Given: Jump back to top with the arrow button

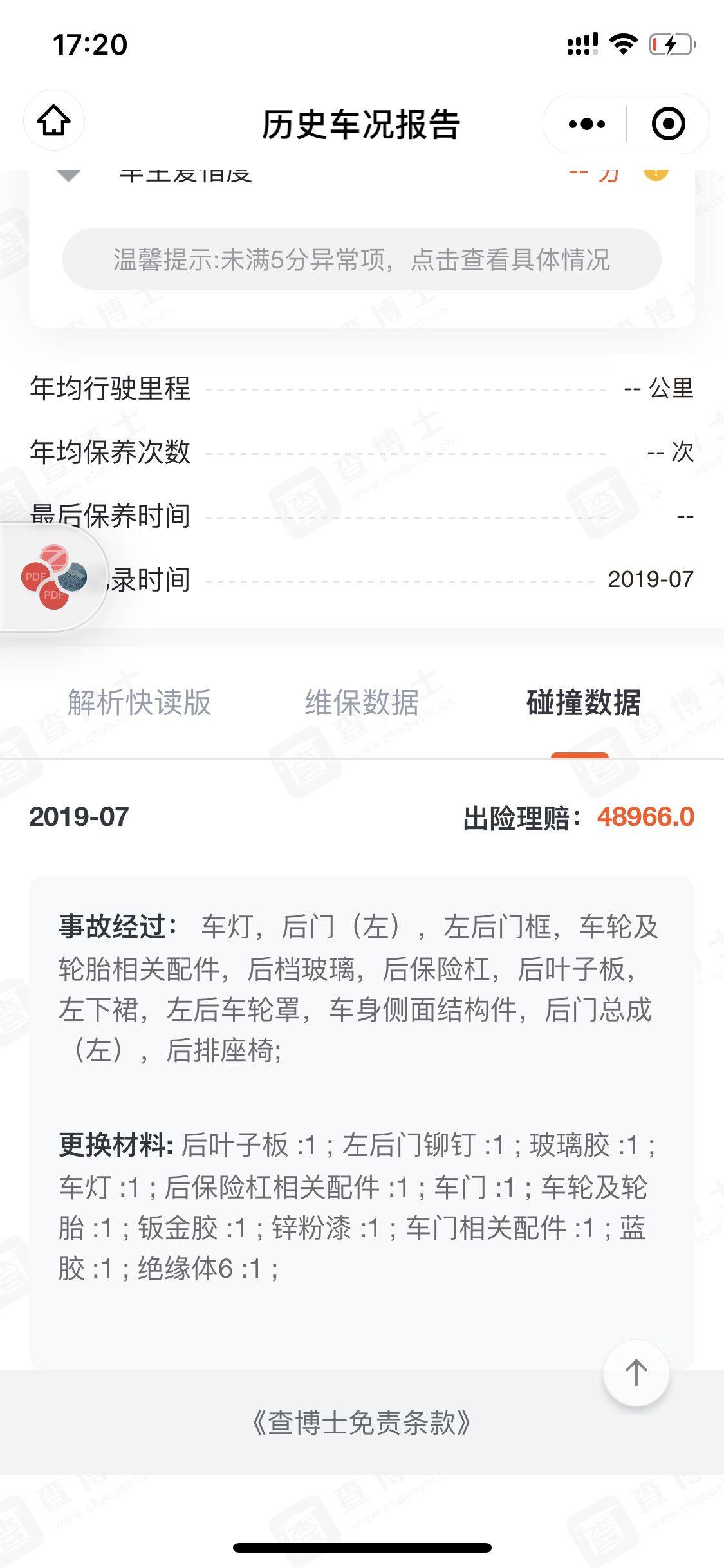Looking at the screenshot, I should pyautogui.click(x=636, y=1373).
